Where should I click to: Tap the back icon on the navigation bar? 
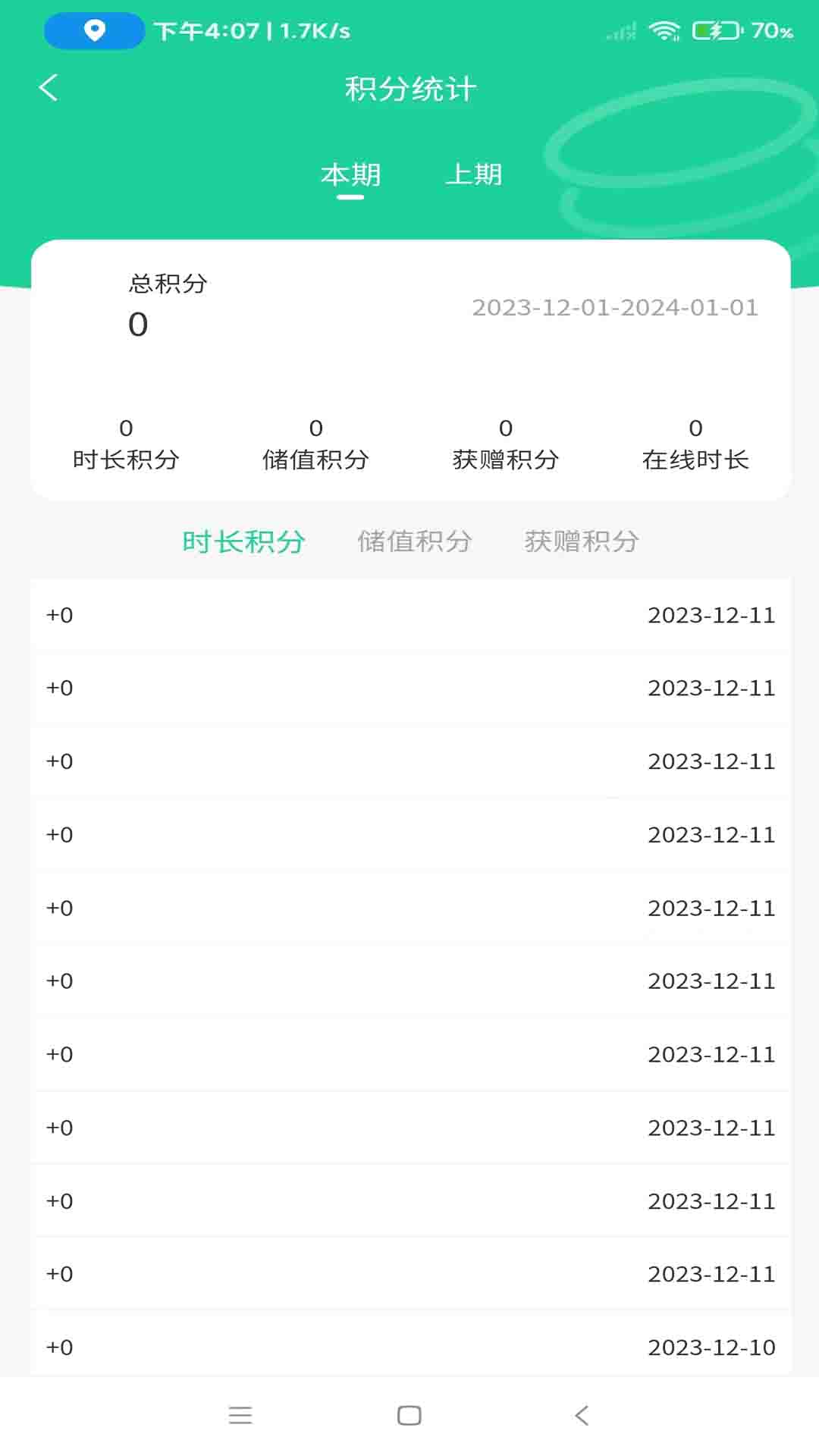(581, 1415)
